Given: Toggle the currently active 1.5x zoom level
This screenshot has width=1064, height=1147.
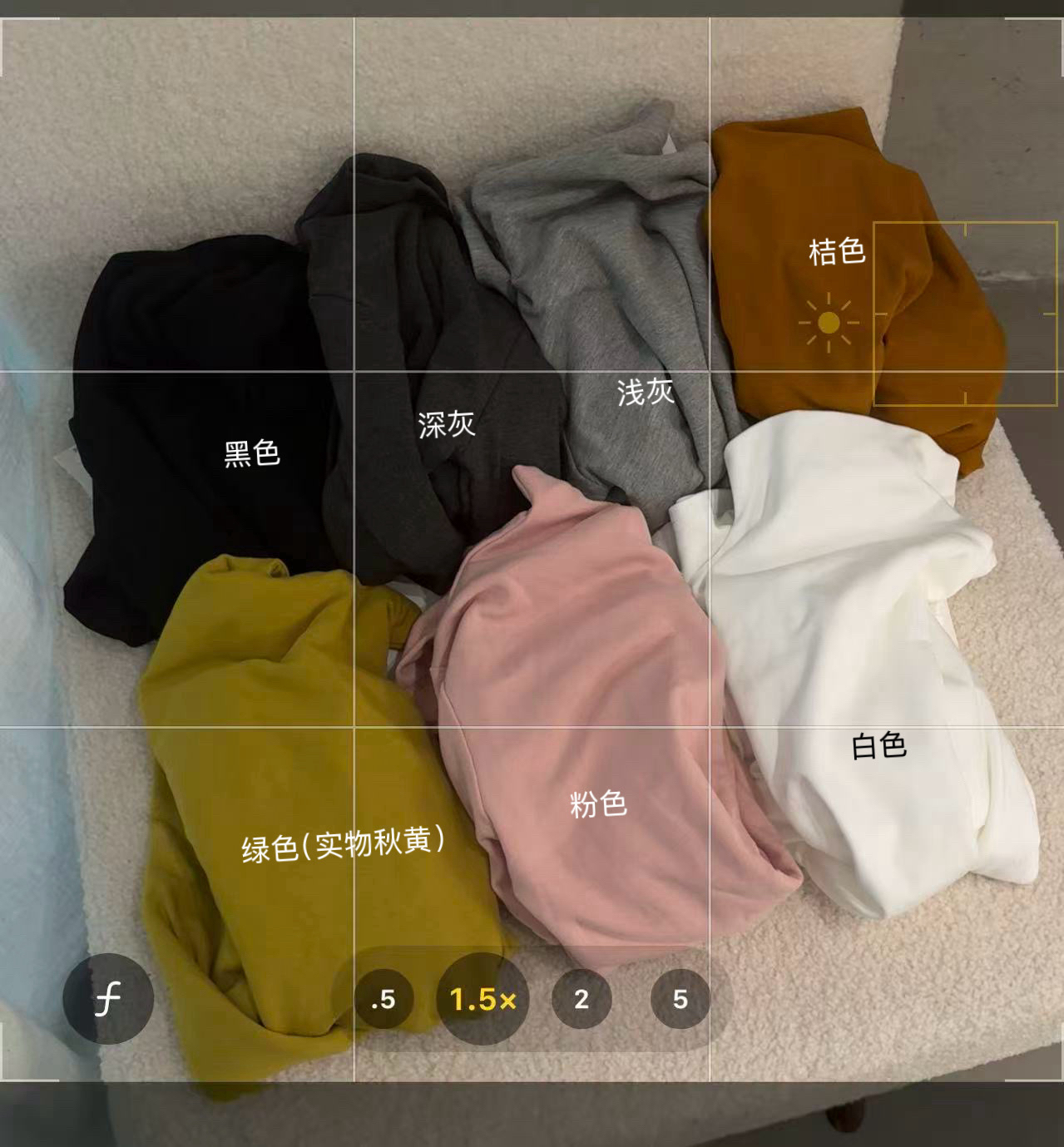Looking at the screenshot, I should tap(482, 1000).
